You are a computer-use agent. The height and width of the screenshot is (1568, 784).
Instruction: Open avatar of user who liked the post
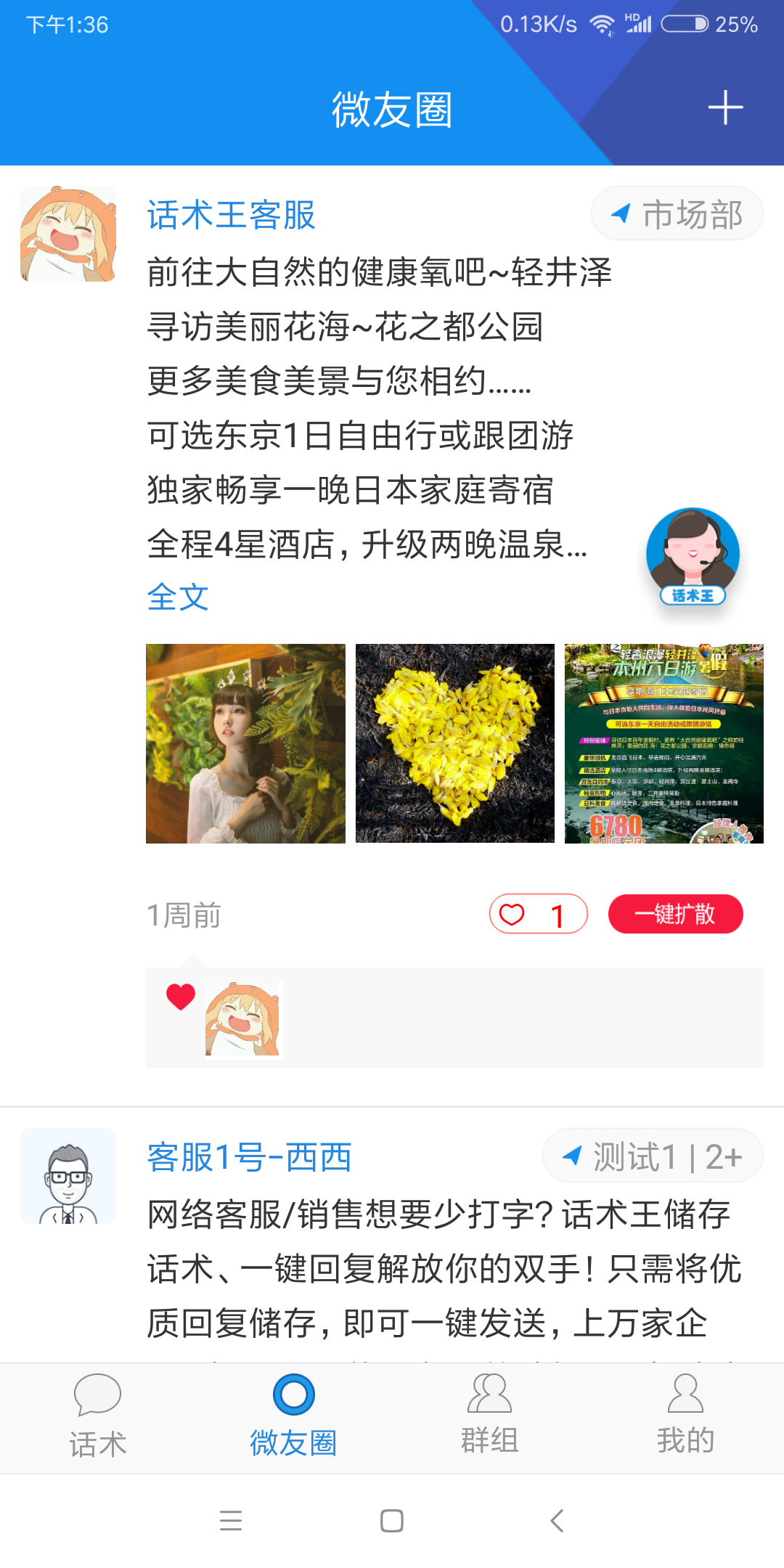[243, 1019]
